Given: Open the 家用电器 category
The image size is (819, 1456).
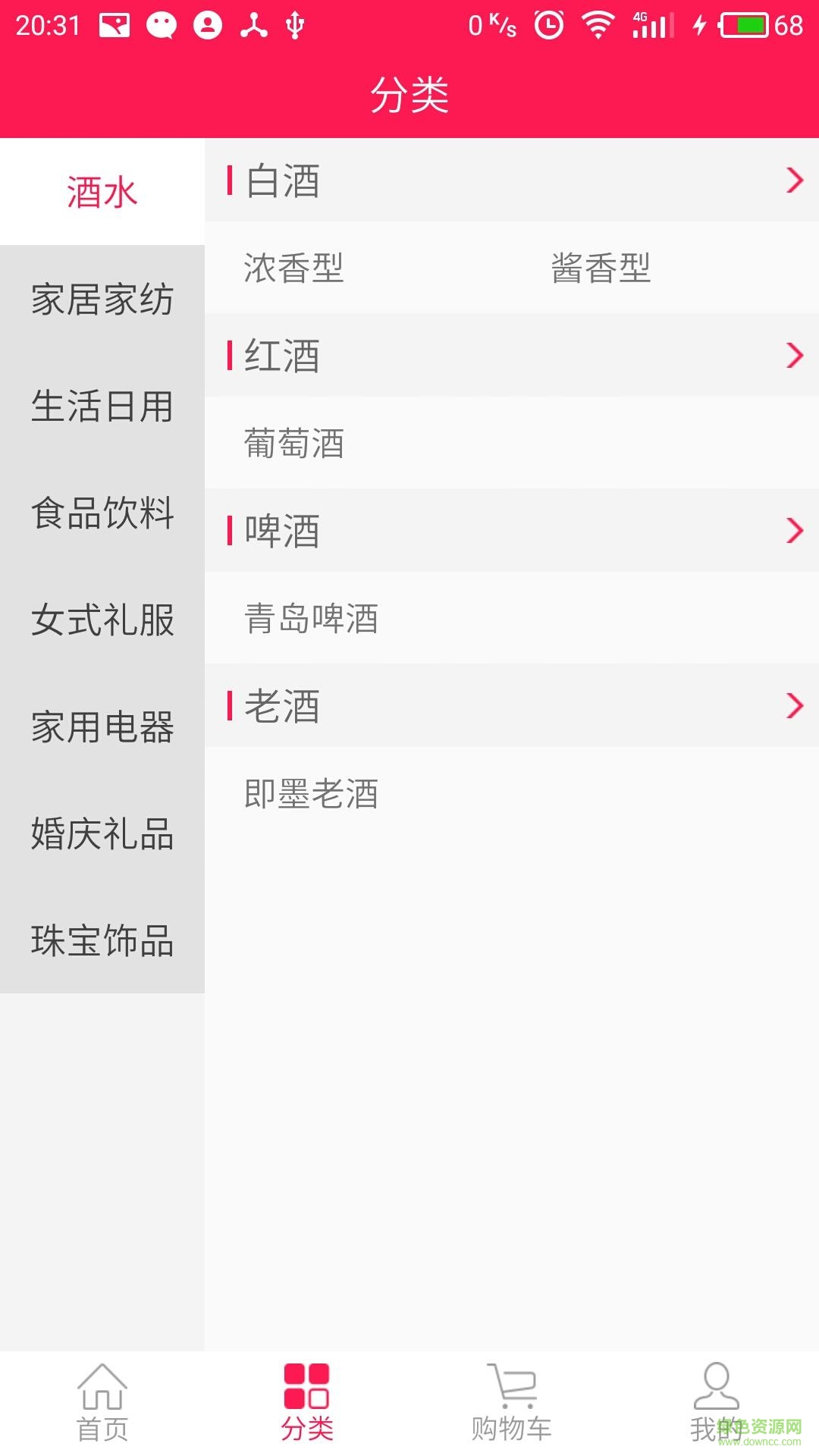Looking at the screenshot, I should coord(102,726).
